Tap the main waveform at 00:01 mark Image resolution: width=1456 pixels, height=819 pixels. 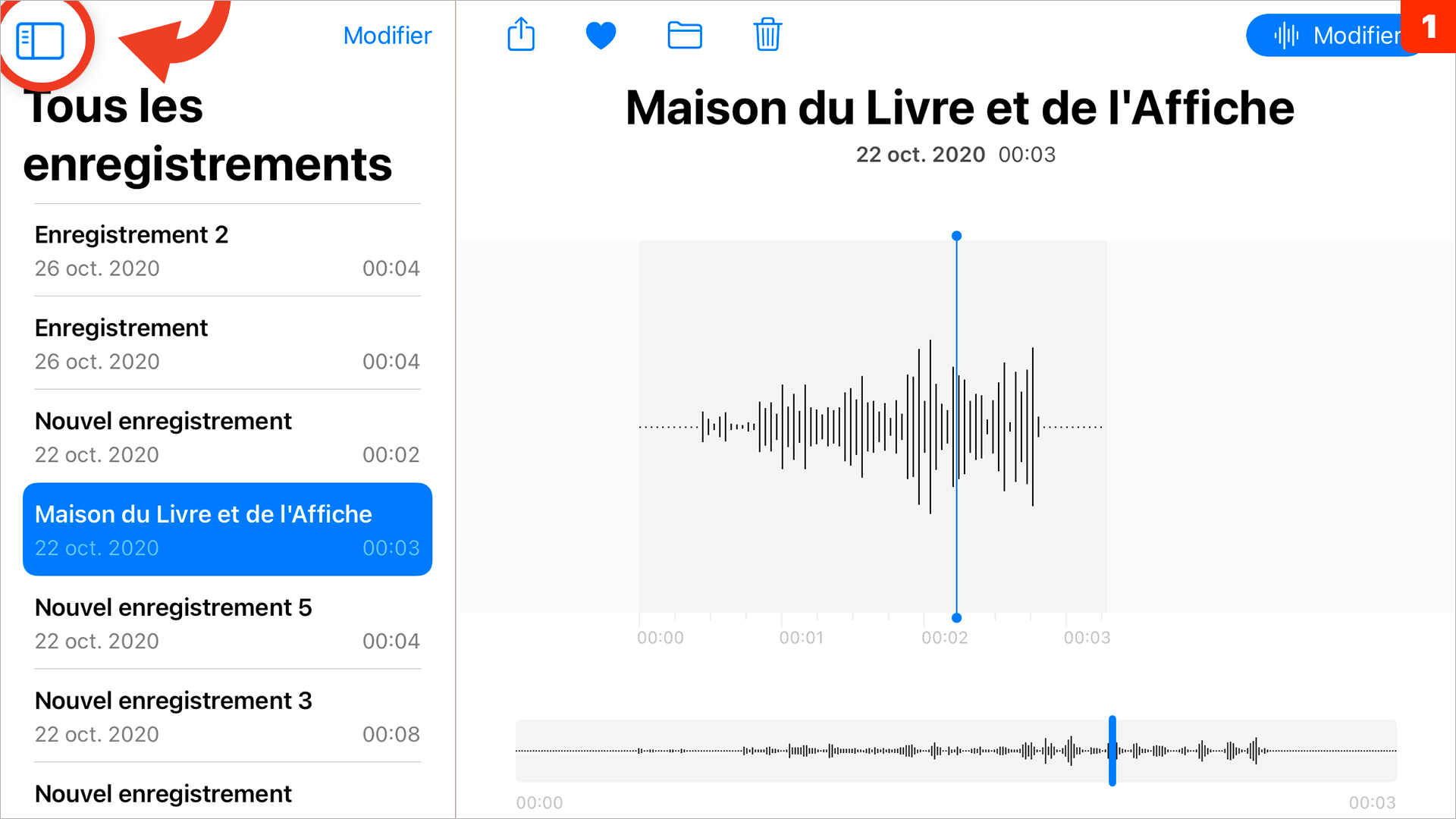(783, 427)
